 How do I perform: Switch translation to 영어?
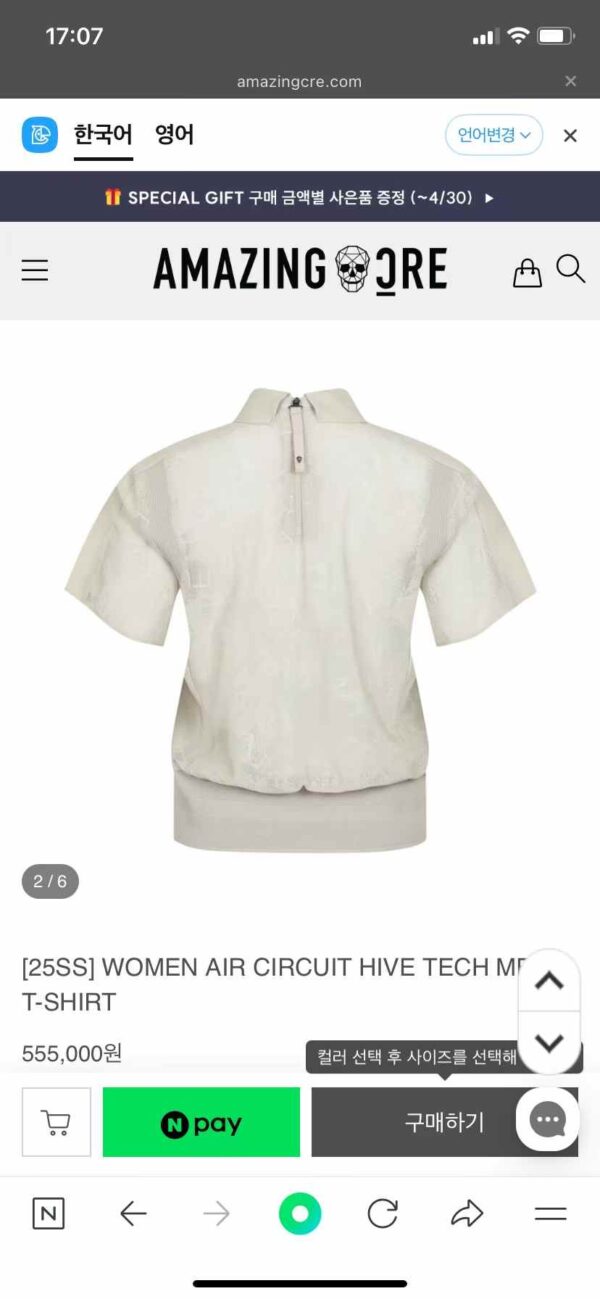pos(174,134)
